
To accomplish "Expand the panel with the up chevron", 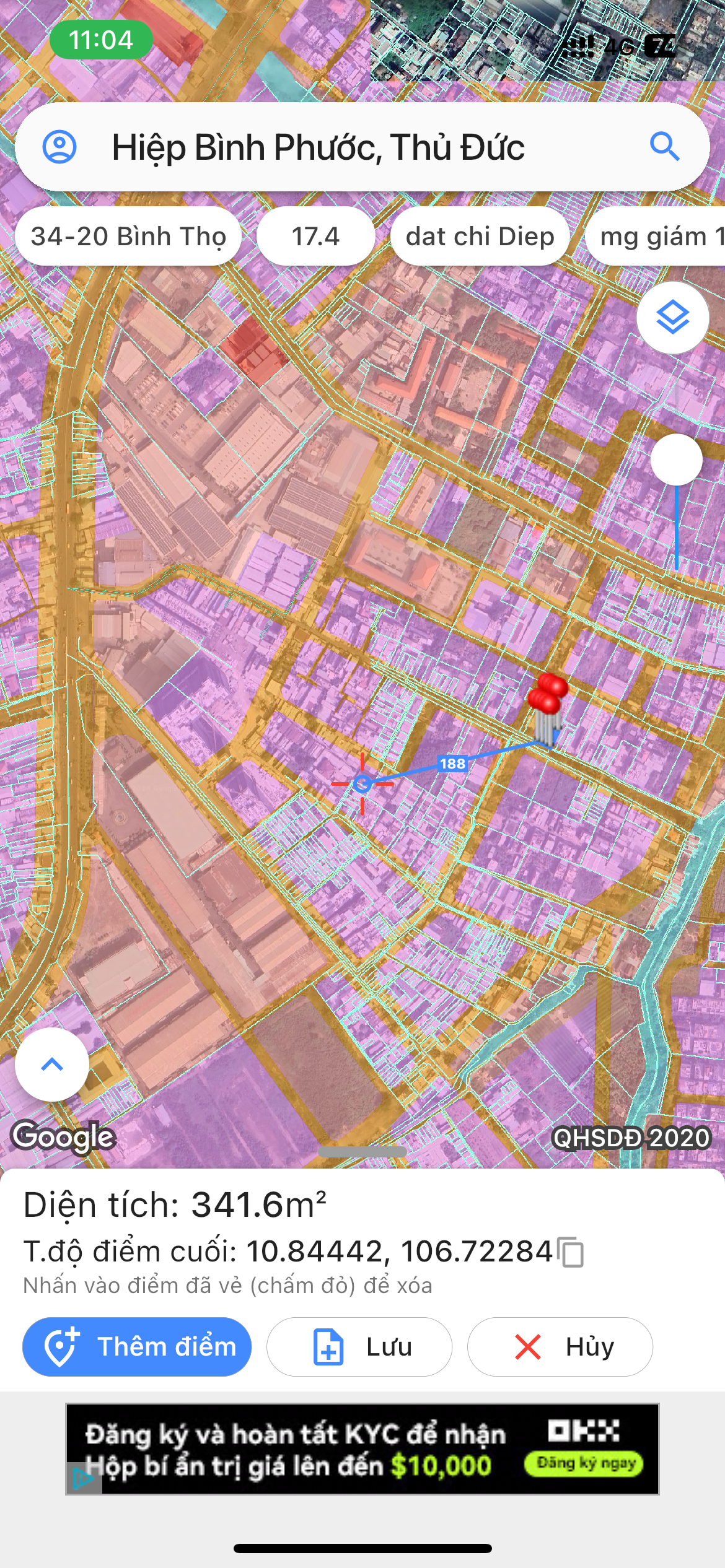I will click(x=52, y=1065).
